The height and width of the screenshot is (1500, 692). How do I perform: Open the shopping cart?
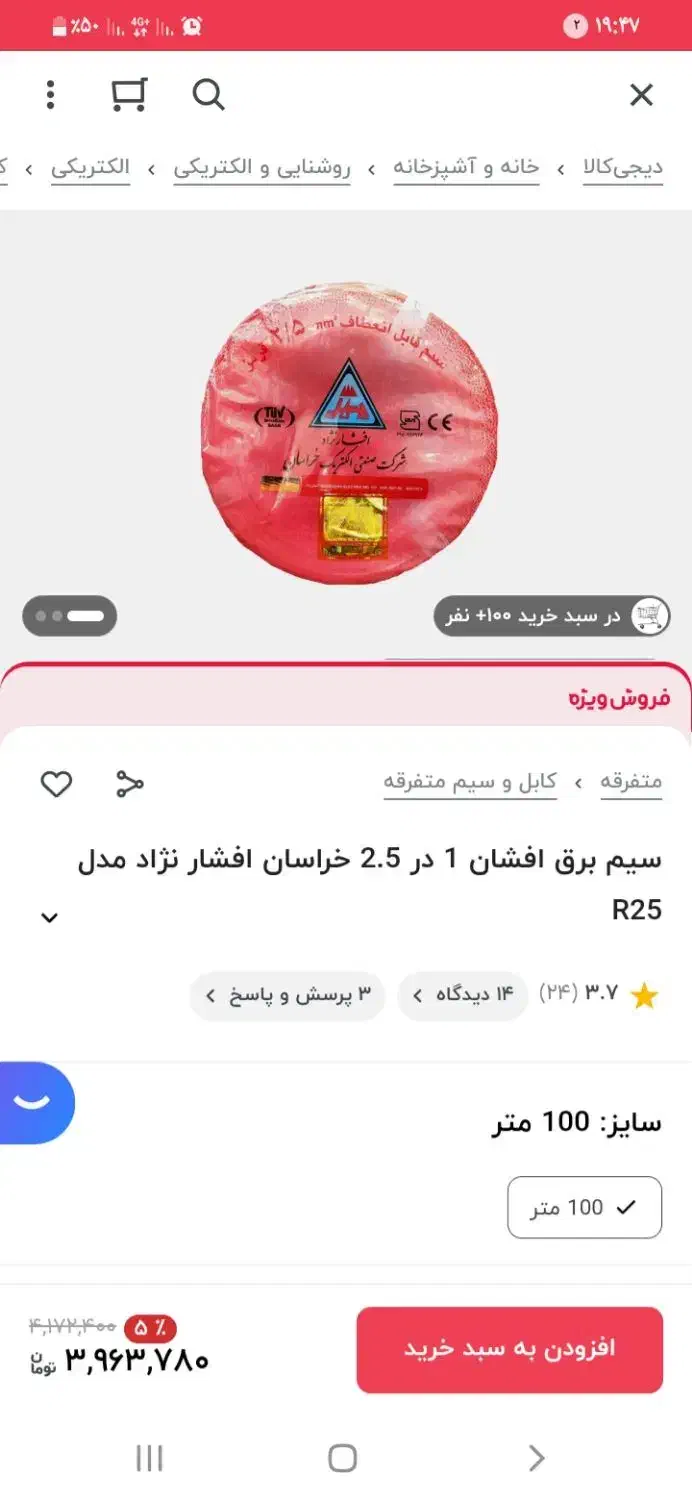(x=129, y=95)
